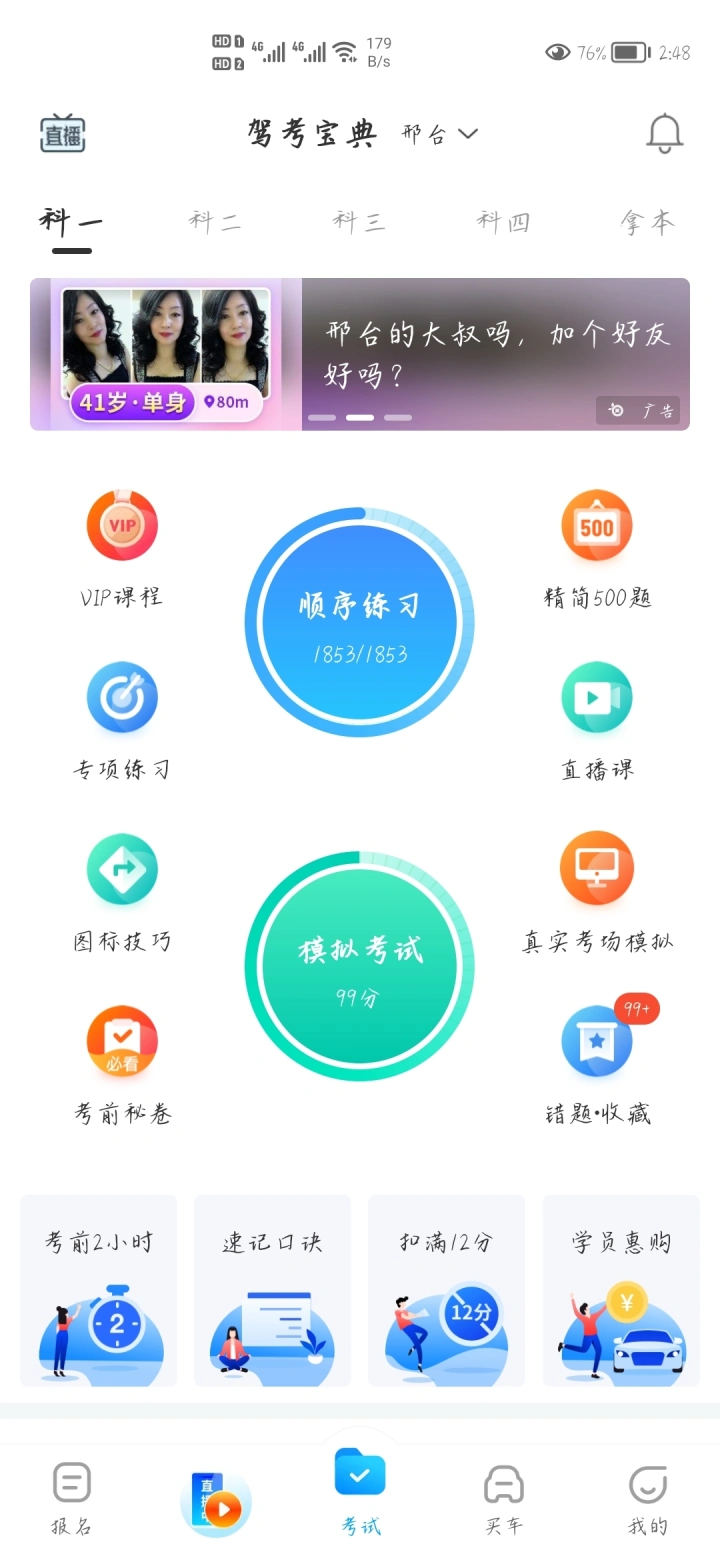Select the 拿本 tab
Viewport: 720px width, 1560px height.
tap(647, 222)
